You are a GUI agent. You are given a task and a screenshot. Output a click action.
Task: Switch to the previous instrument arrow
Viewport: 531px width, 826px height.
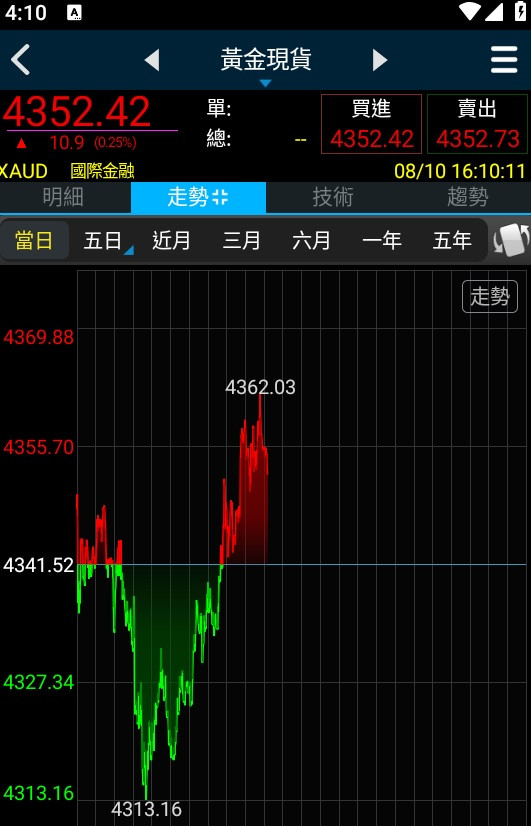point(152,60)
